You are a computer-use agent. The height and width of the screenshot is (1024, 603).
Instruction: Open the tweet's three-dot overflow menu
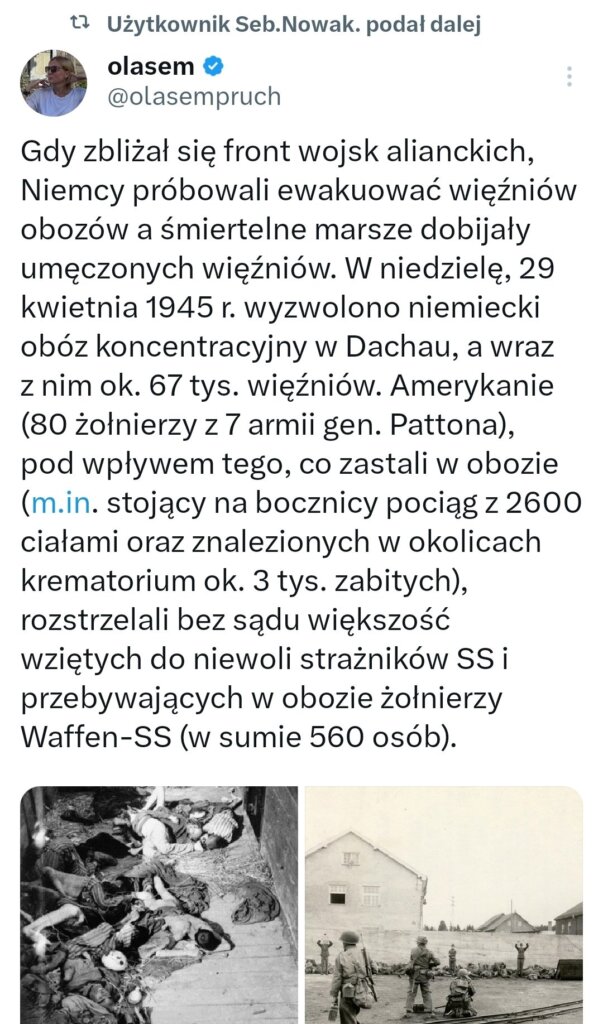(x=569, y=76)
